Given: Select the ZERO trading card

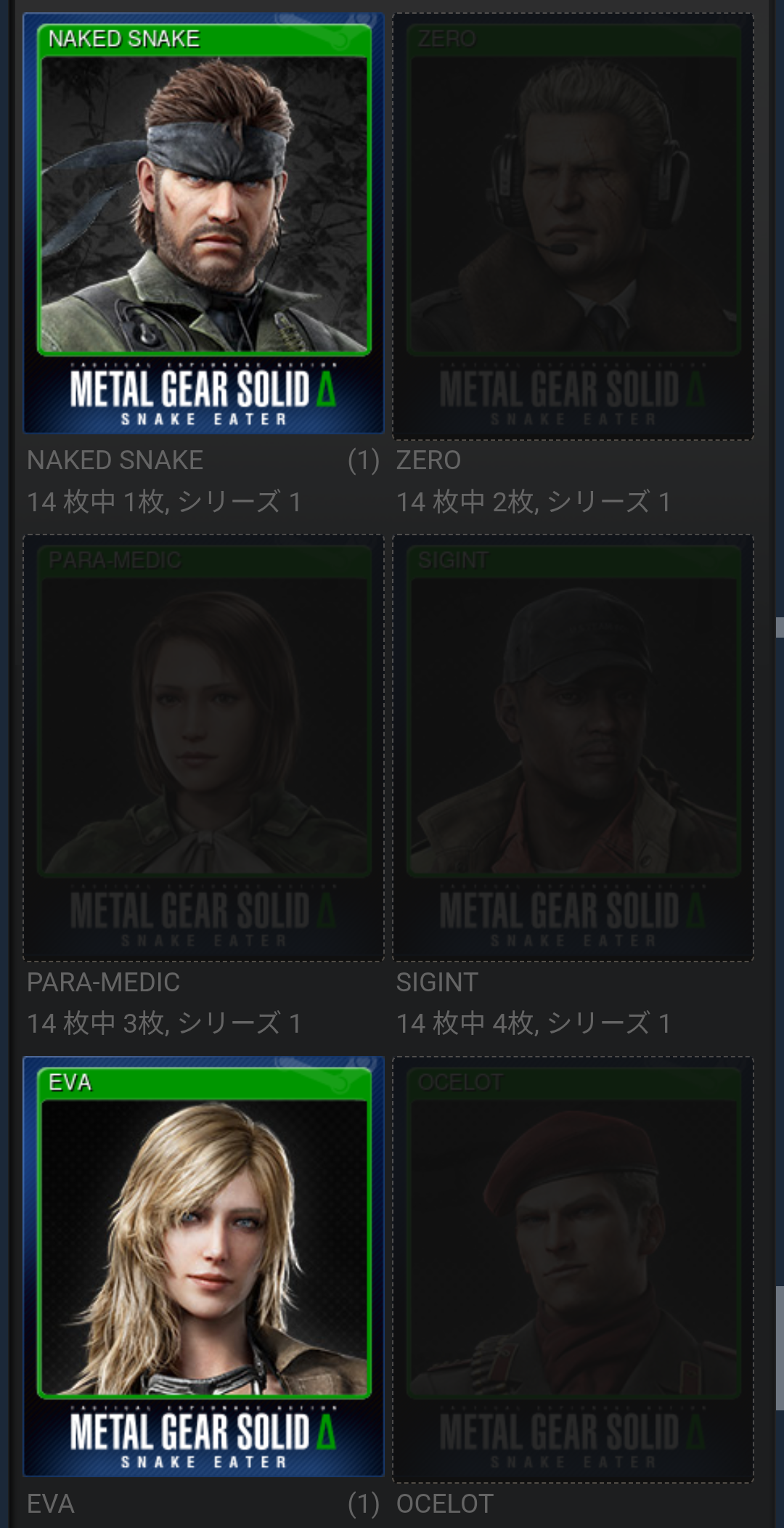Looking at the screenshot, I should tap(573, 226).
